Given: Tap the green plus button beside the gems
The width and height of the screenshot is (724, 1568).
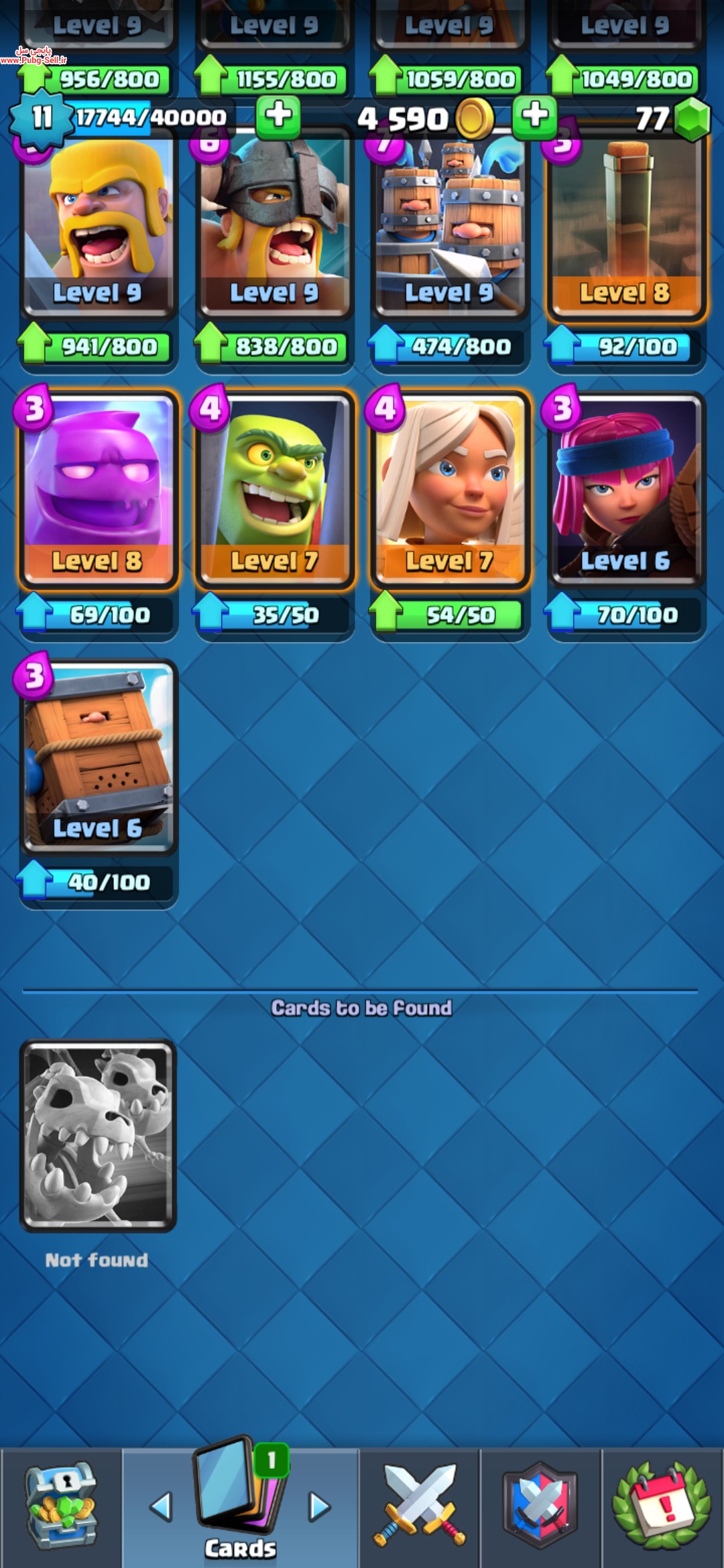Looking at the screenshot, I should point(534,117).
